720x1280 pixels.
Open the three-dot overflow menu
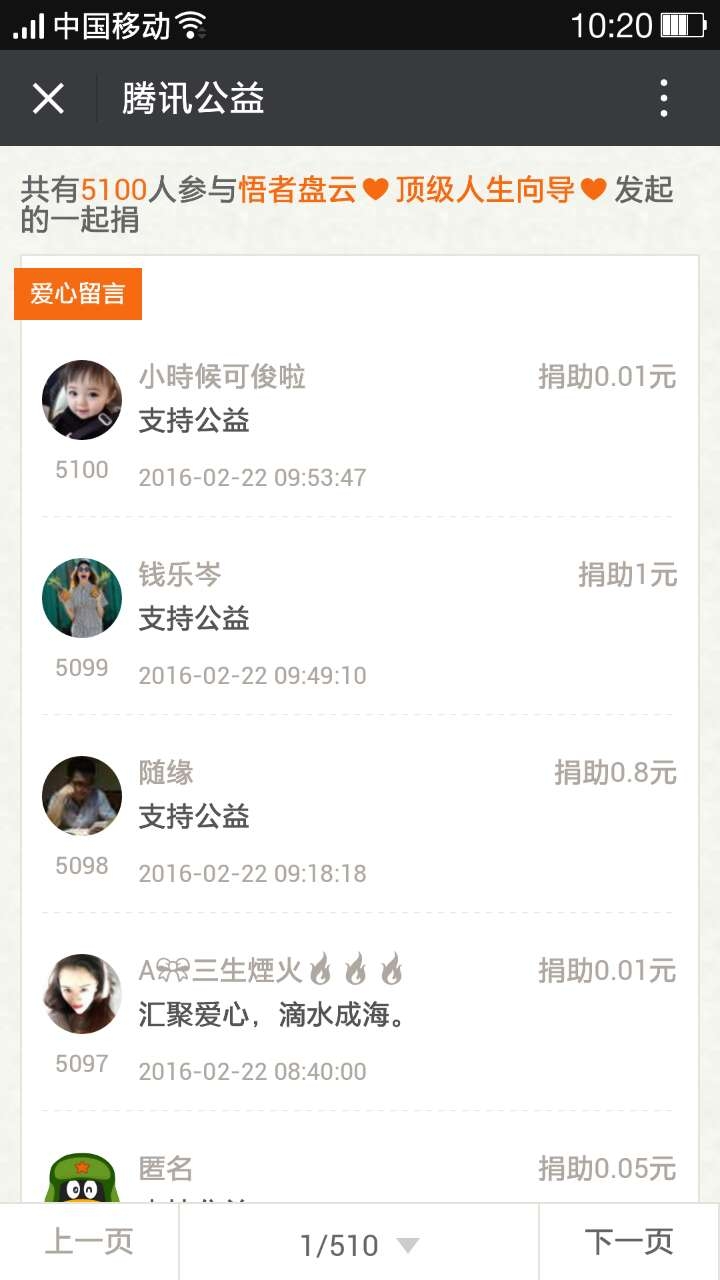[x=663, y=98]
